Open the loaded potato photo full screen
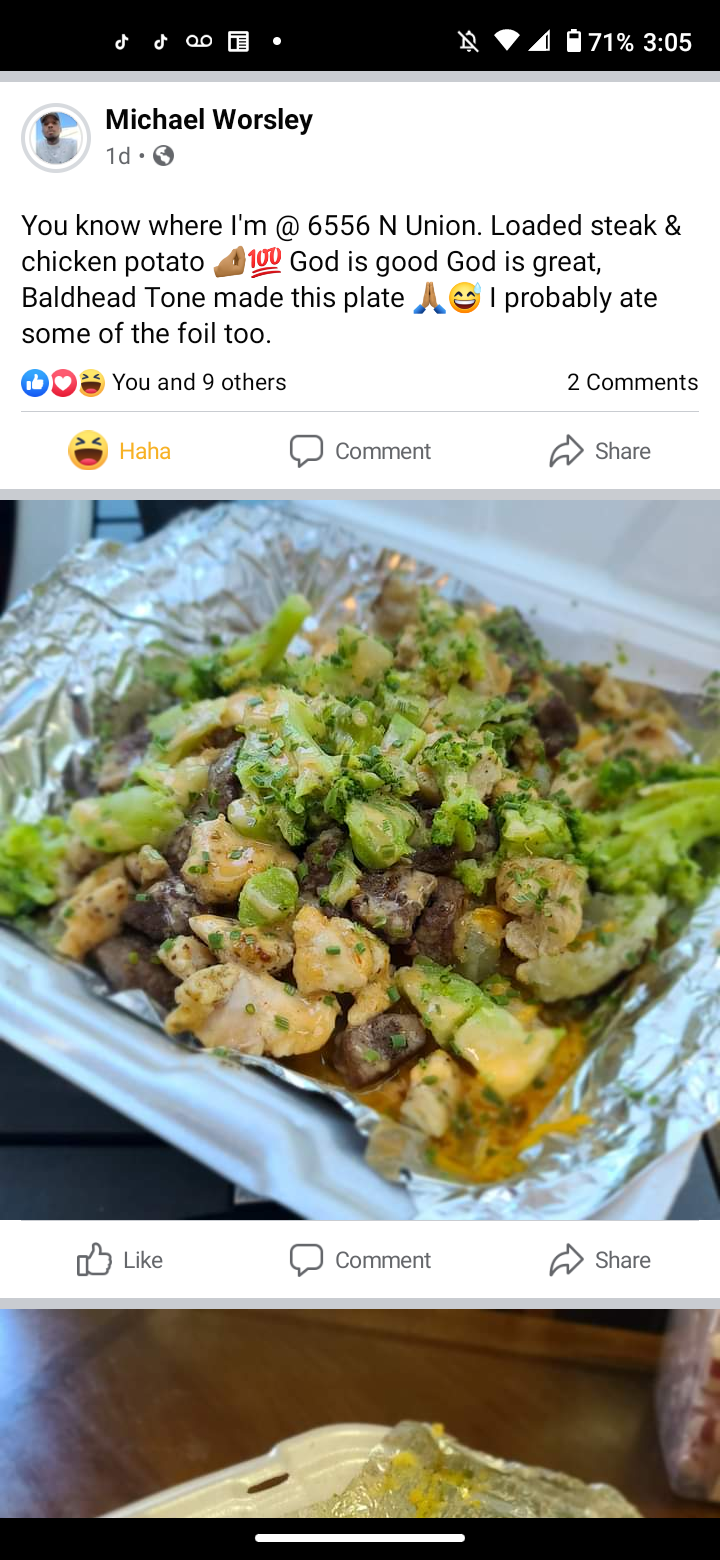 tap(360, 860)
